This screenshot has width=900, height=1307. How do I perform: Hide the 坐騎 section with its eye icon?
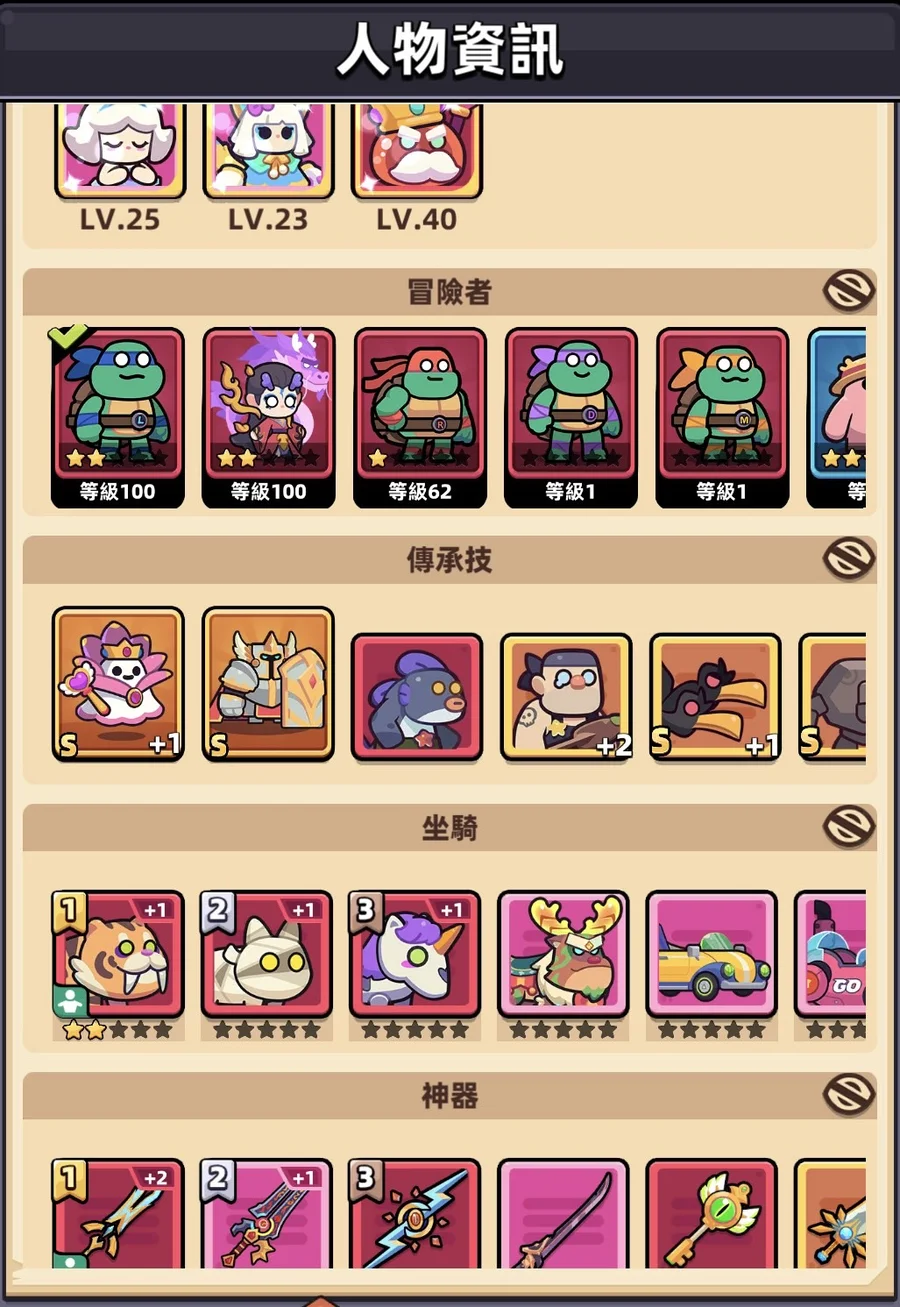pyautogui.click(x=848, y=827)
